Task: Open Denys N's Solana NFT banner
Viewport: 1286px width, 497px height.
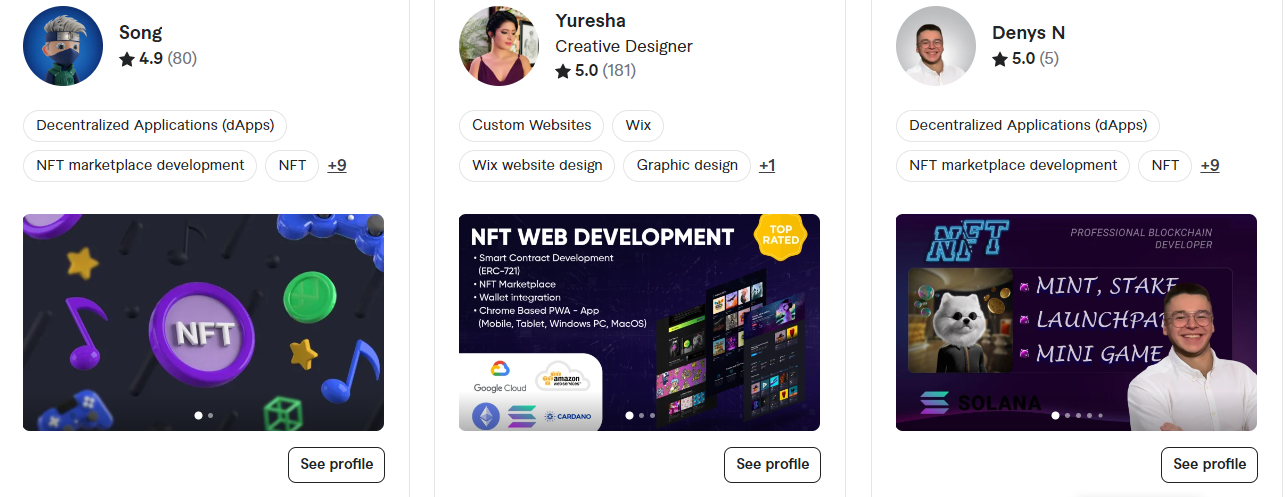Action: (1076, 322)
